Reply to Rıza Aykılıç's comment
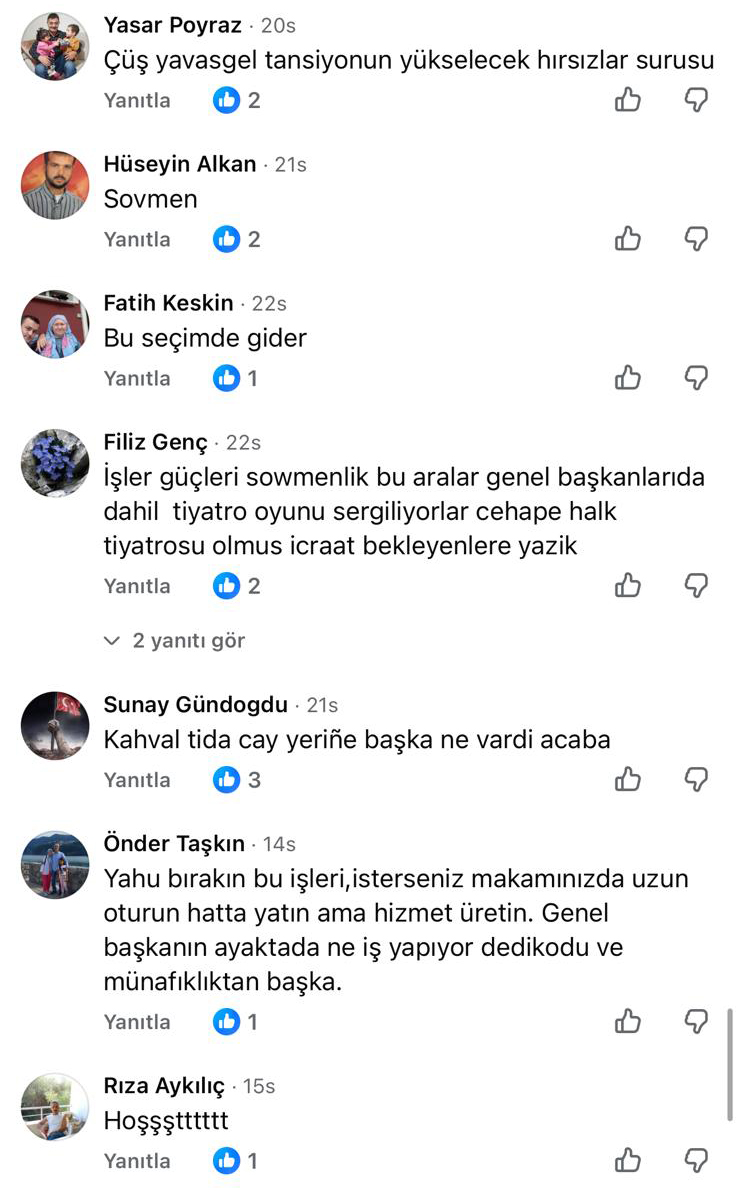Image resolution: width=738 pixels, height=1198 pixels. 137,1161
